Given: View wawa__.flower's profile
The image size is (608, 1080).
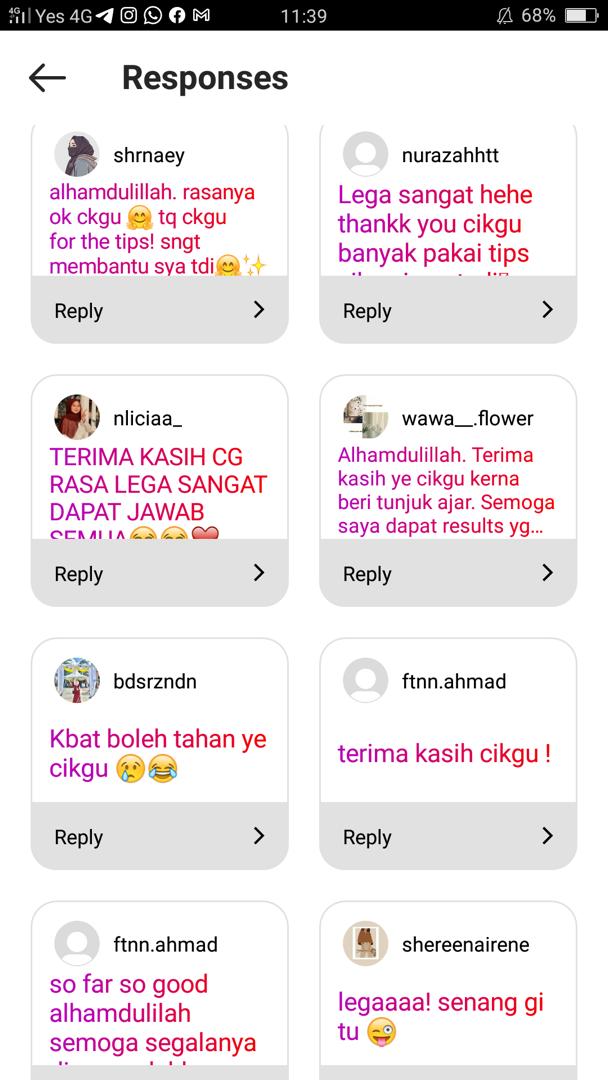Looking at the screenshot, I should (365, 418).
